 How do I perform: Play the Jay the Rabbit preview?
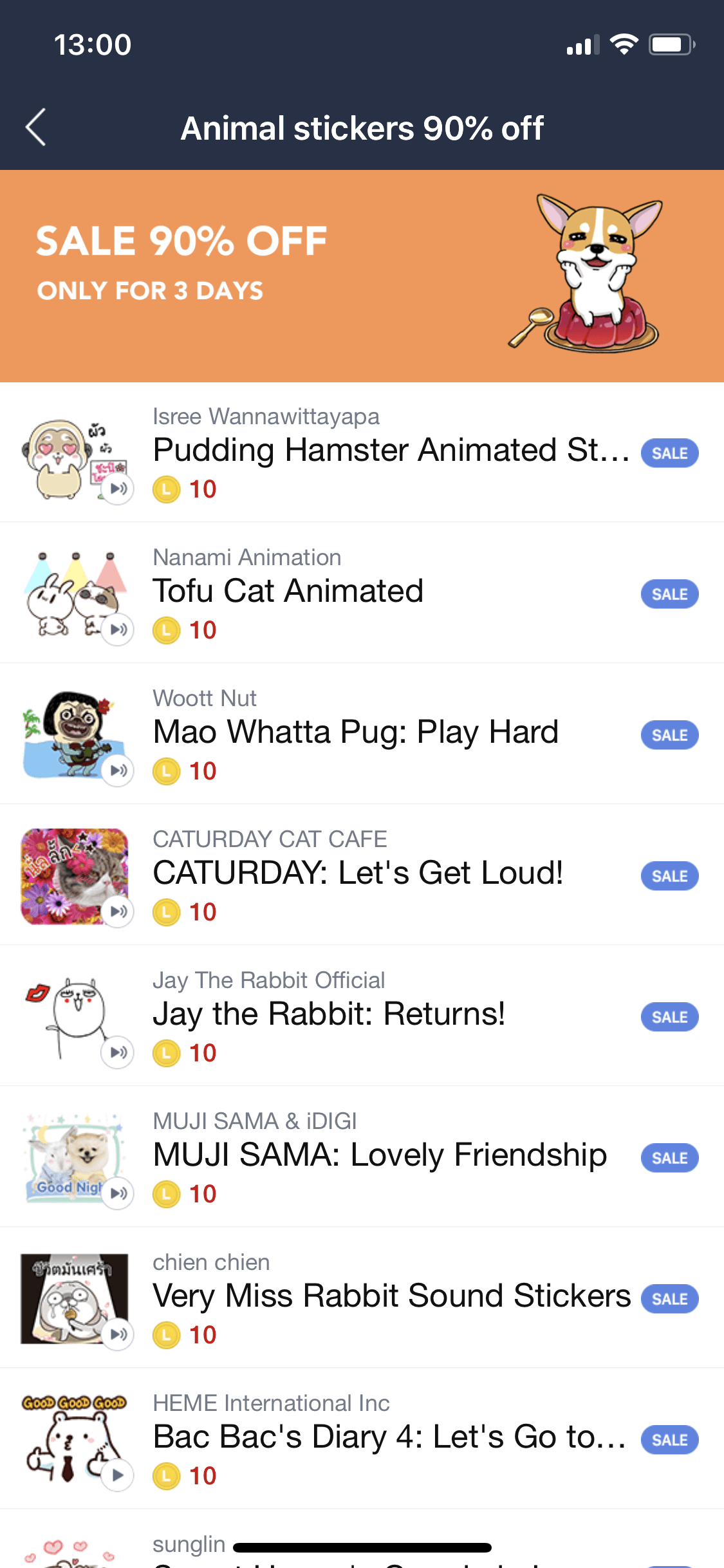(x=118, y=1052)
